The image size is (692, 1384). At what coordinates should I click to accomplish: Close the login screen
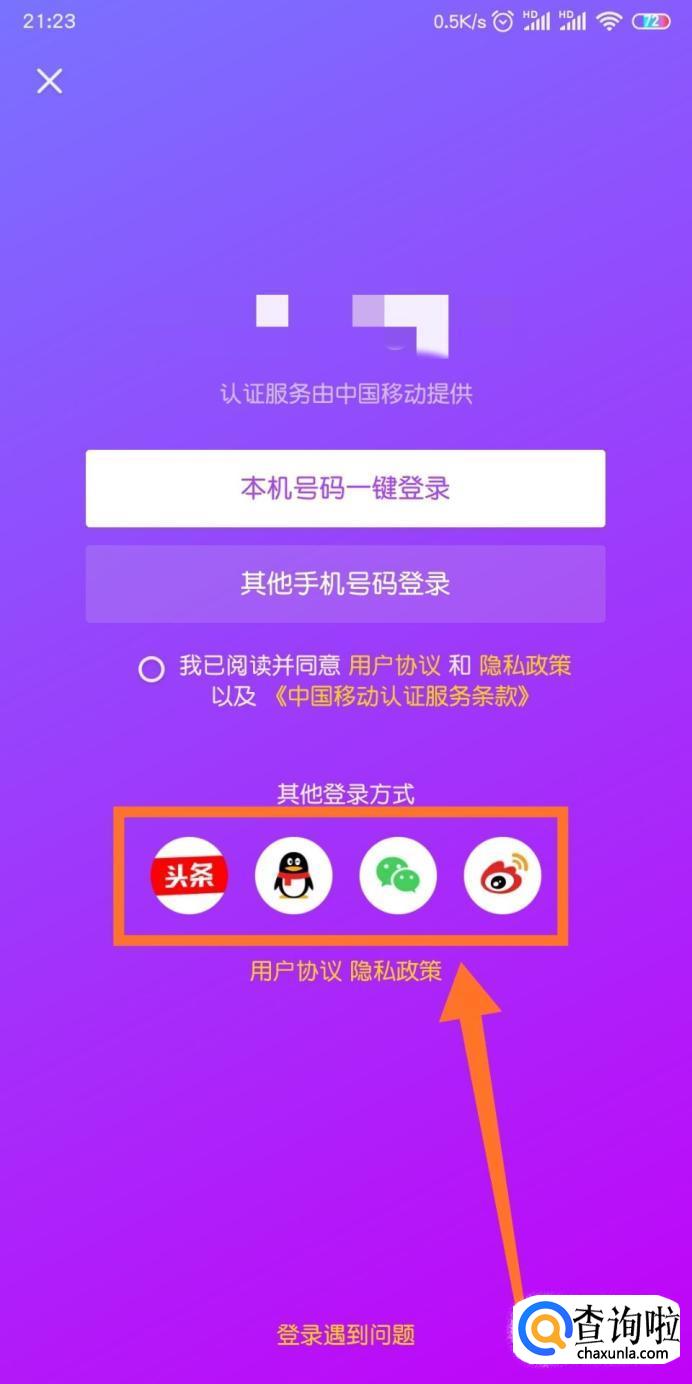tap(49, 81)
